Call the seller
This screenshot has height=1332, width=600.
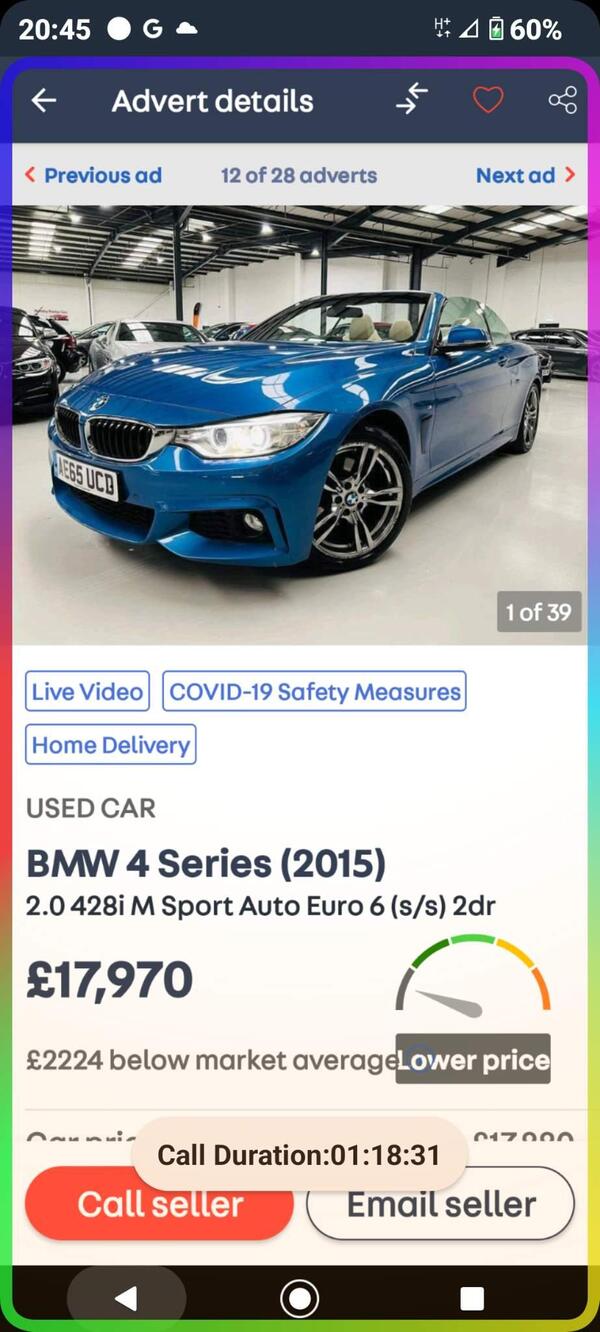(160, 1204)
